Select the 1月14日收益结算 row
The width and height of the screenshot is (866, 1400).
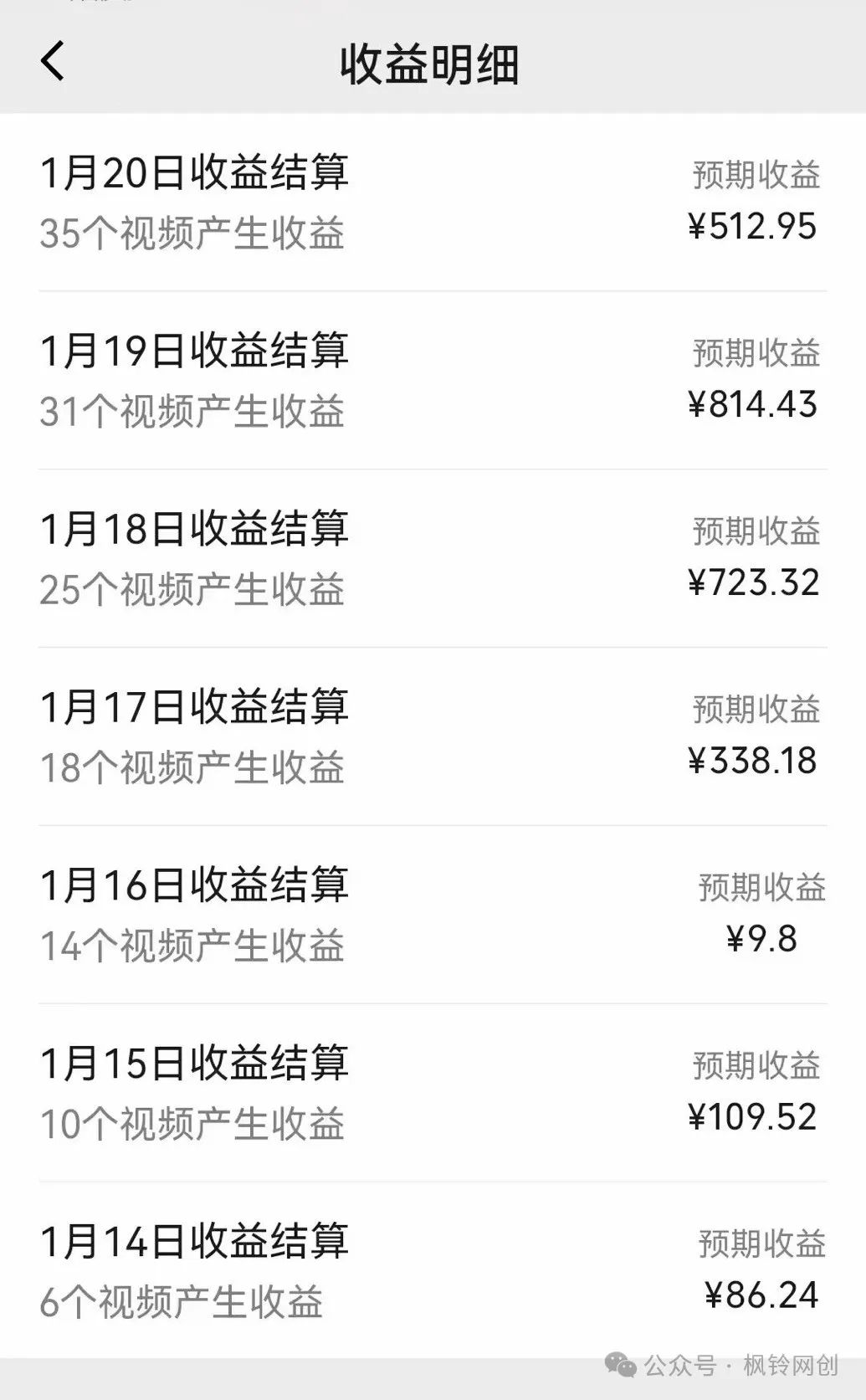click(197, 1241)
